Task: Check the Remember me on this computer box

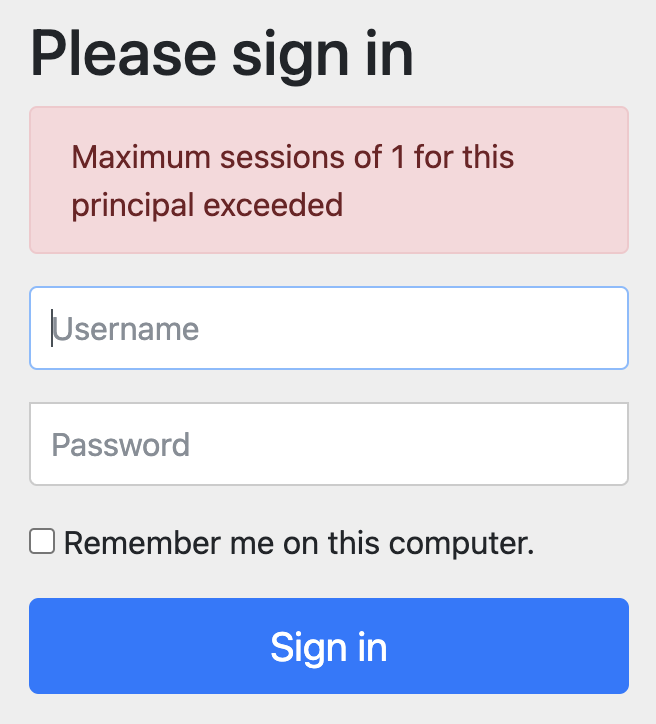Action: pos(42,542)
